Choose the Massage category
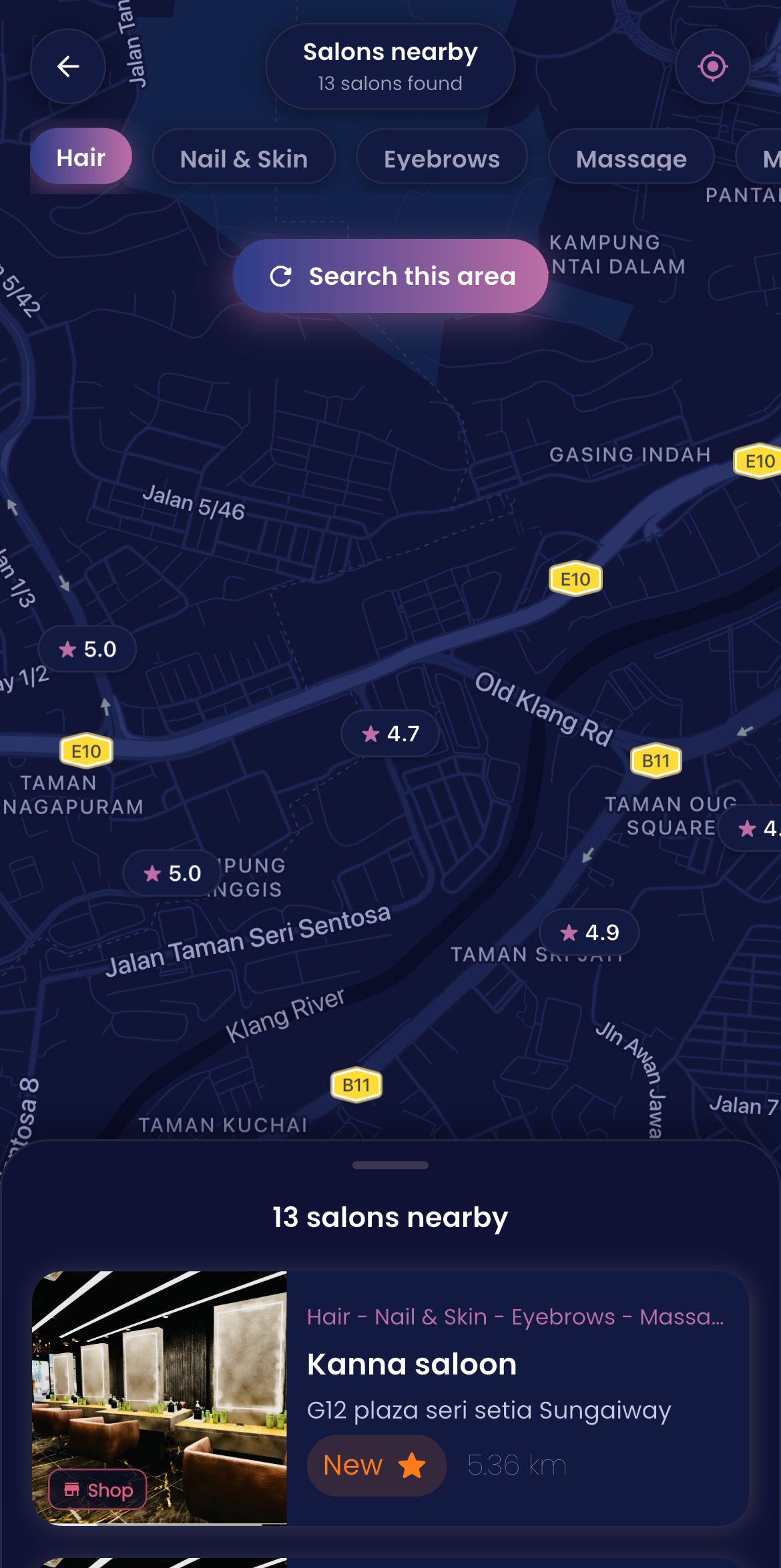Viewport: 781px width, 1568px height. click(x=631, y=159)
